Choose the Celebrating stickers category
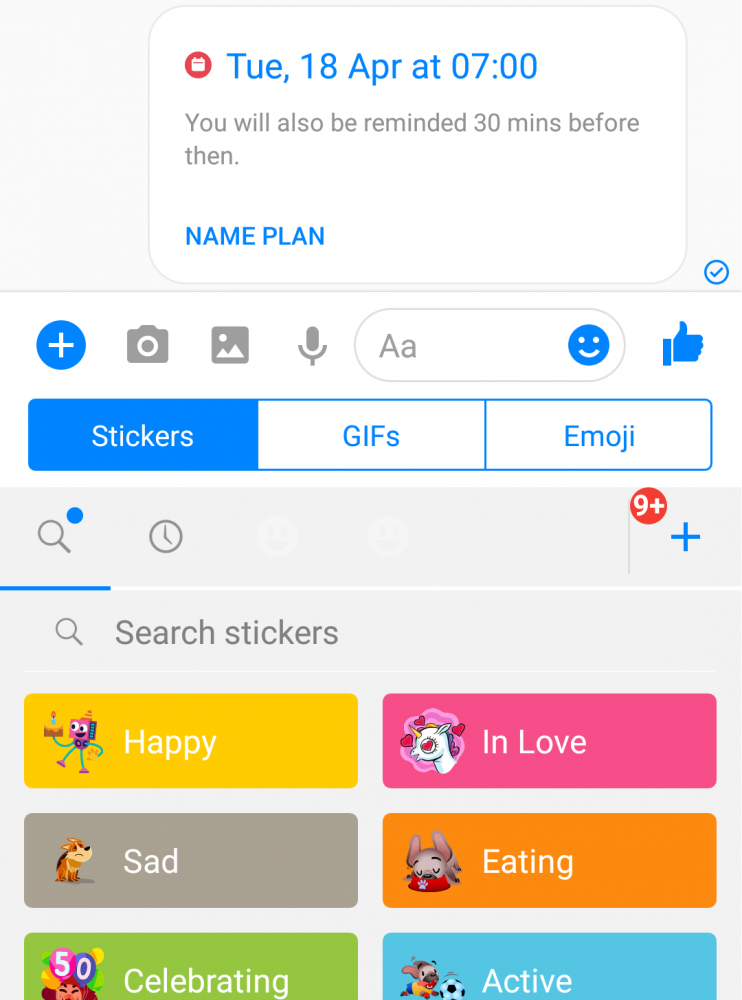 tap(190, 968)
